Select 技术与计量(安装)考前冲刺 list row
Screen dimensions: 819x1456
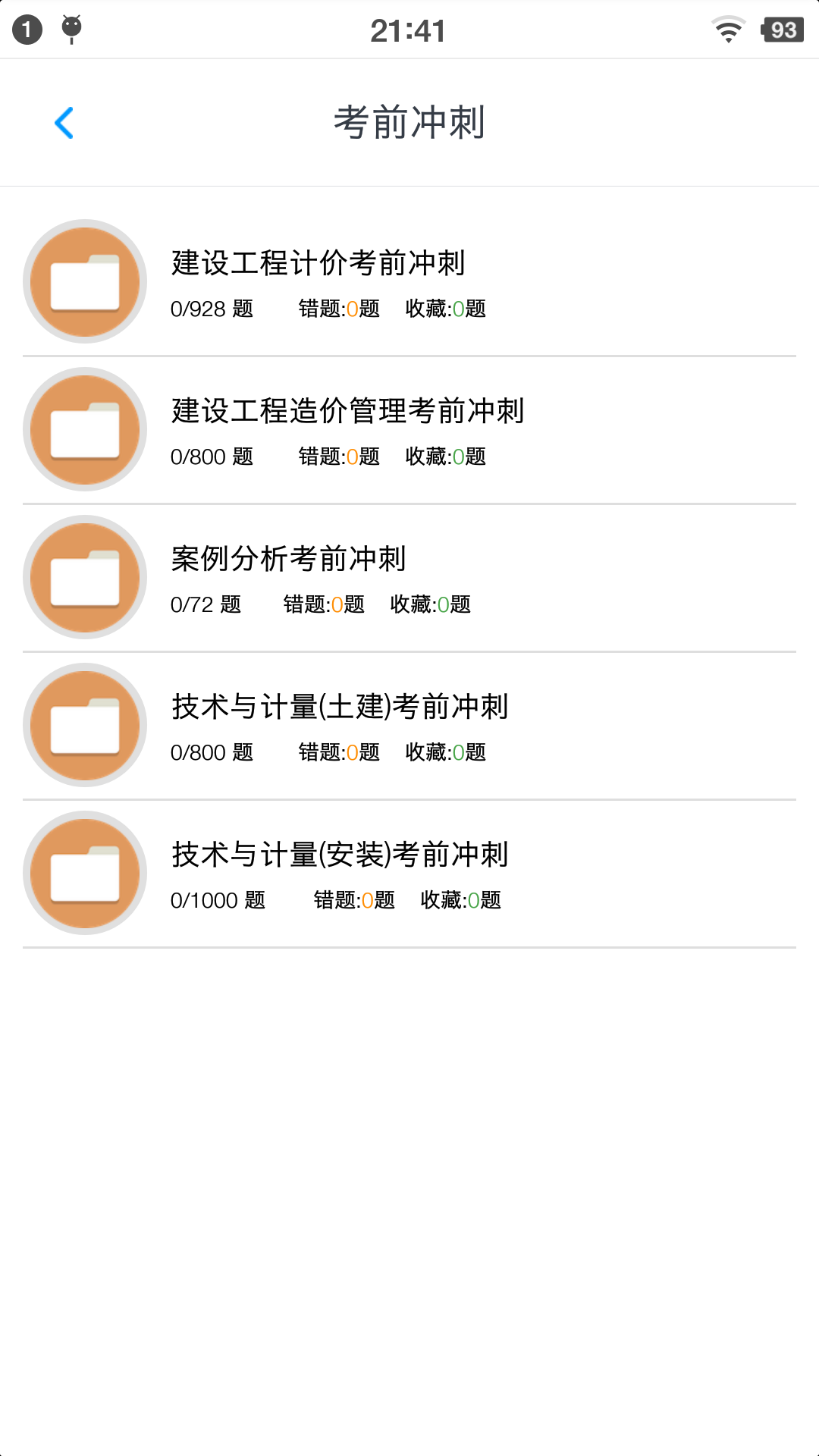[x=409, y=873]
